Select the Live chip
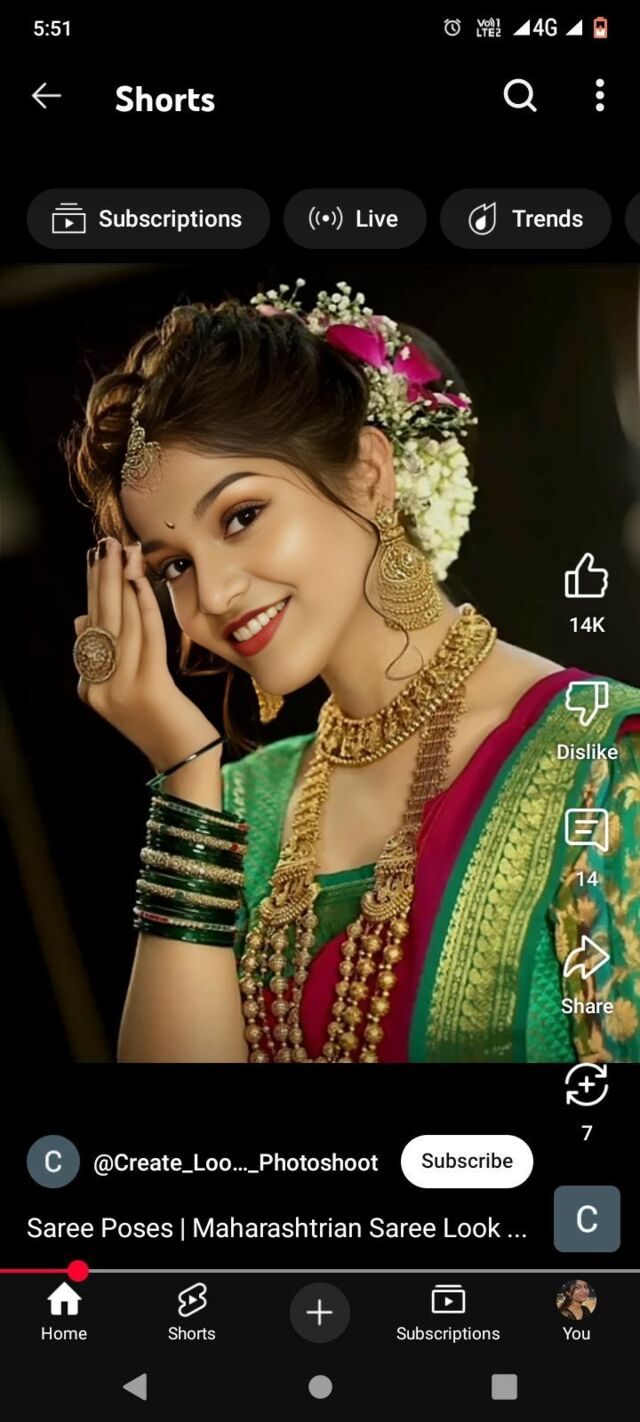This screenshot has height=1422, width=640. click(x=354, y=218)
